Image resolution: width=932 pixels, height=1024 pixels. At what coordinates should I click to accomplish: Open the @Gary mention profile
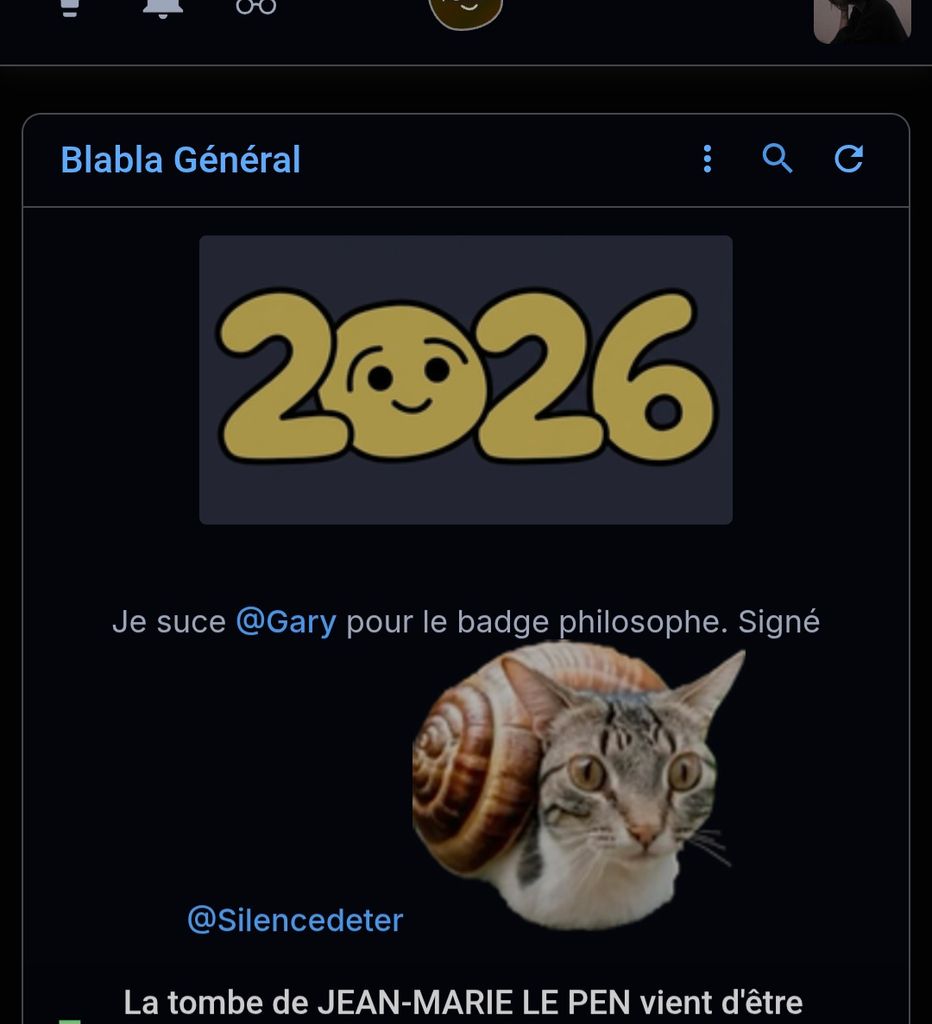[286, 622]
